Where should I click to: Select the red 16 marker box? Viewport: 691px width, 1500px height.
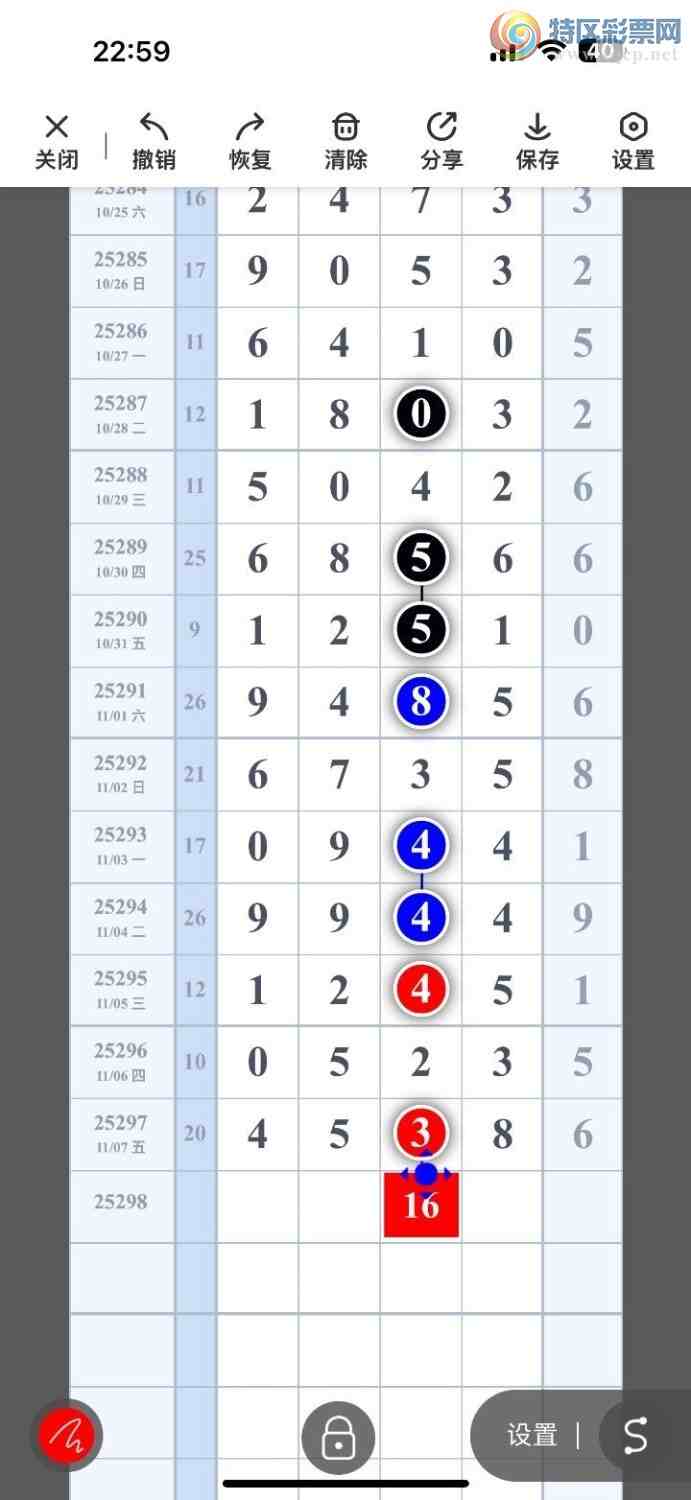[421, 1206]
